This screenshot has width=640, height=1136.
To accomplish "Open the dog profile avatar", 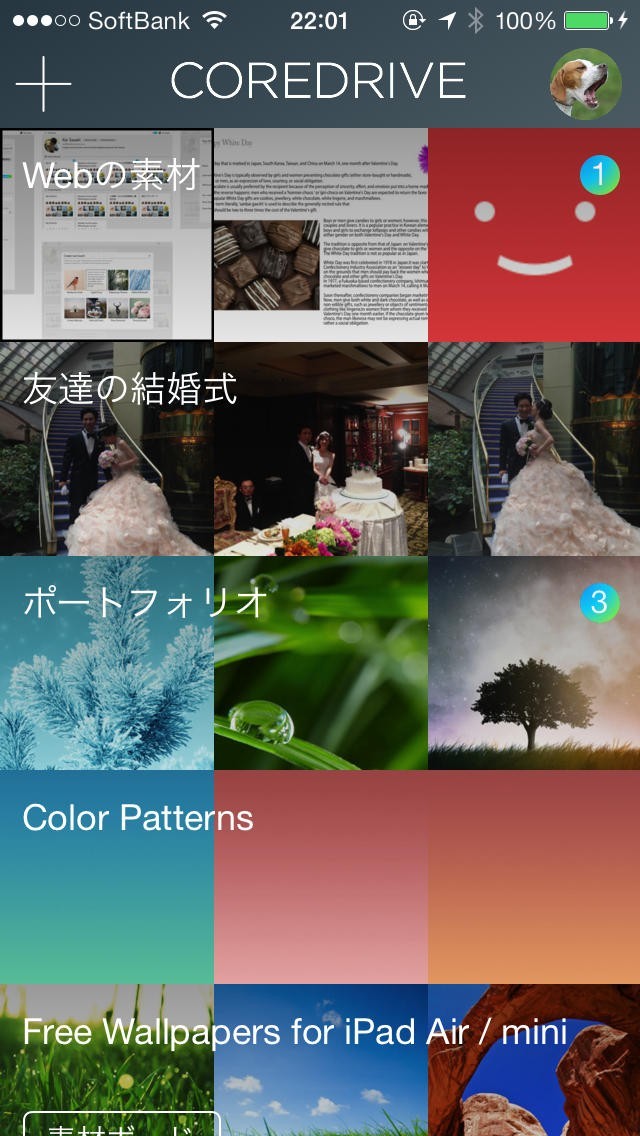I will 586,83.
